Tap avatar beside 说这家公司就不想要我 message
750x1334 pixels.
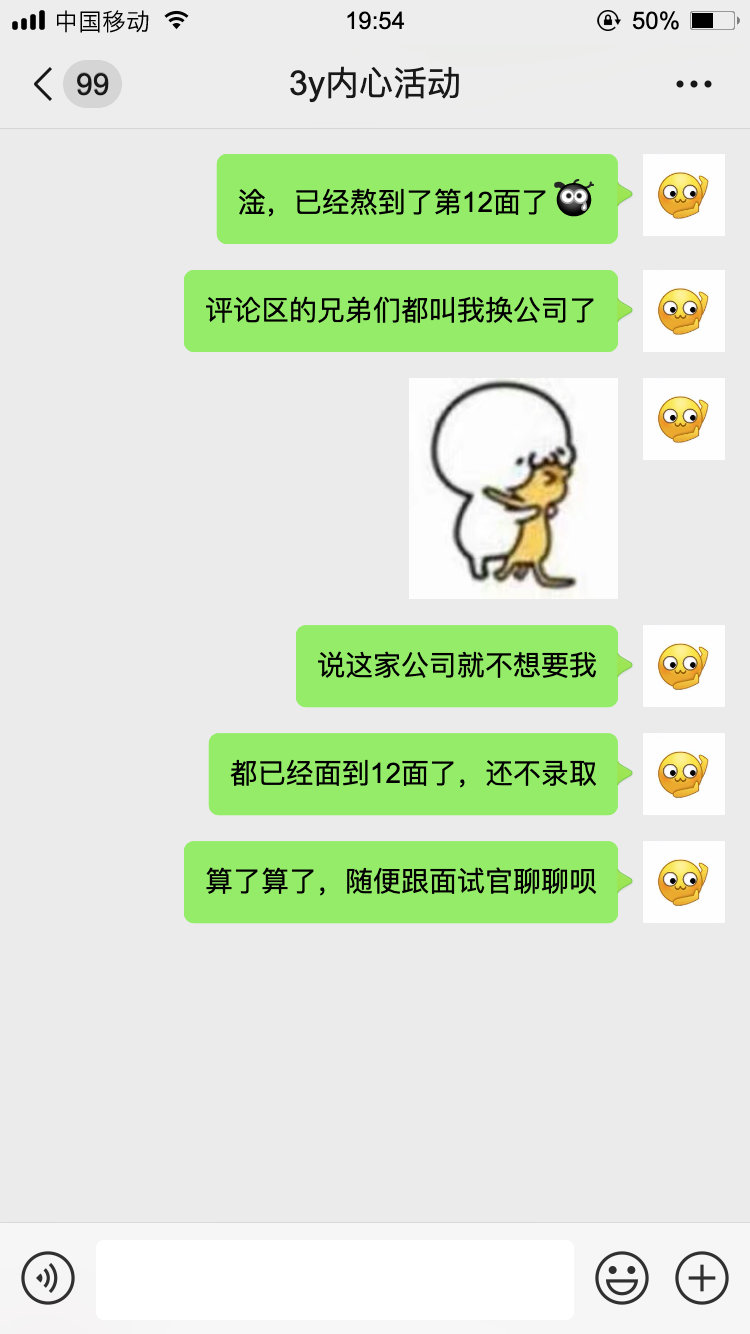pyautogui.click(x=683, y=666)
